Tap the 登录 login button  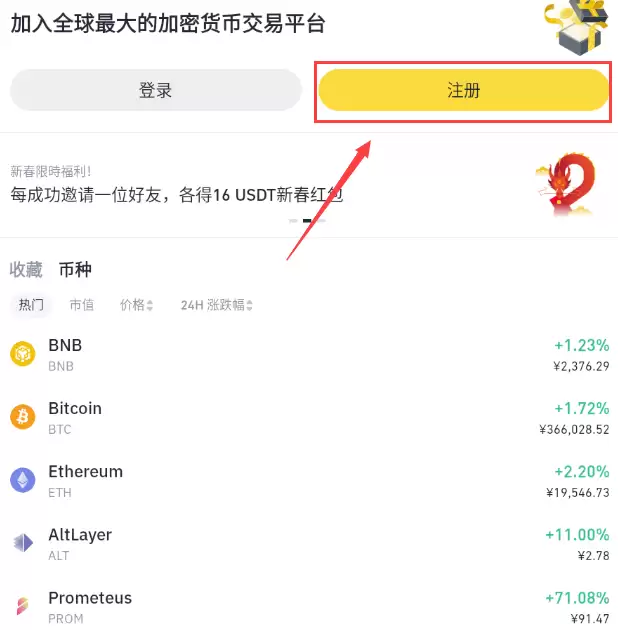(155, 90)
